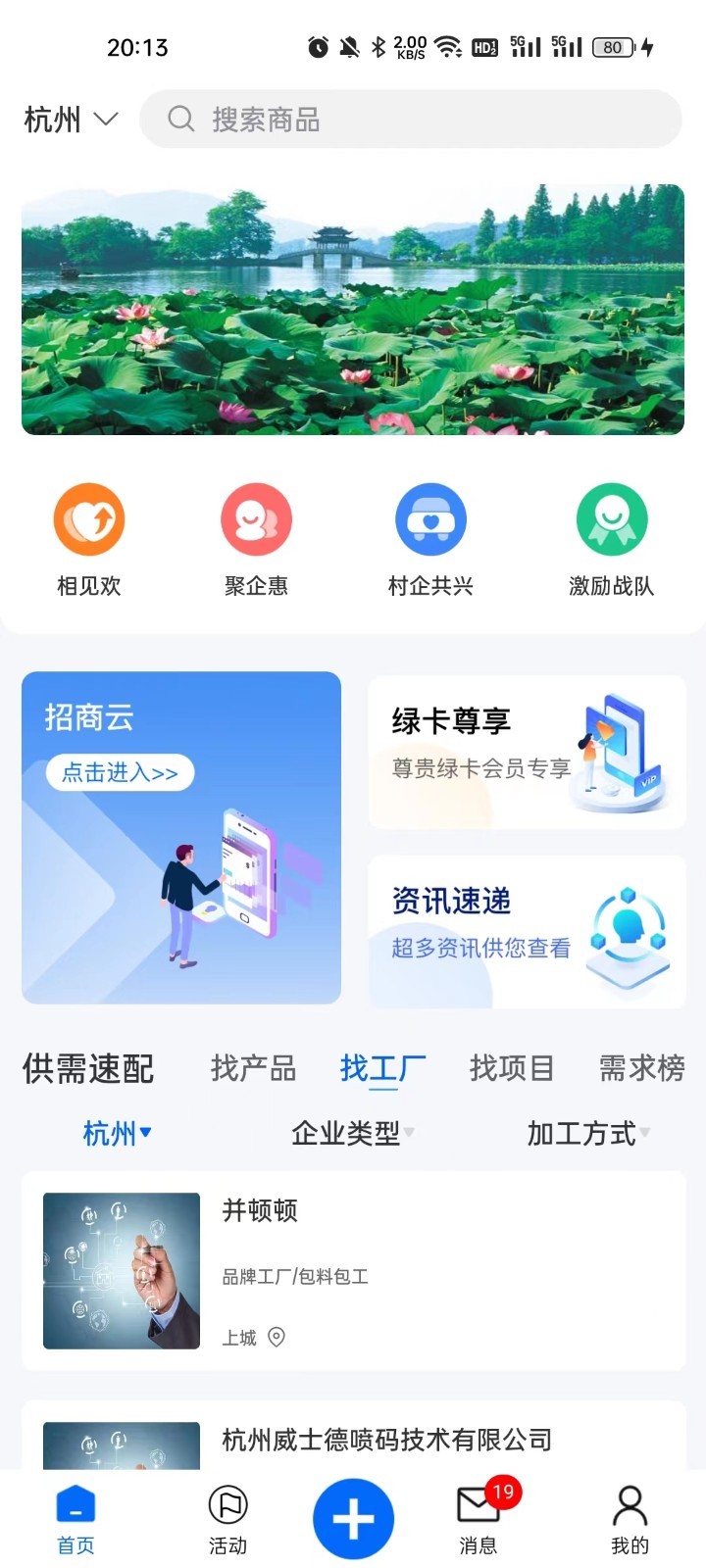Enter 招商云 via 点击进入 button
This screenshot has width=706, height=1568.
[120, 772]
